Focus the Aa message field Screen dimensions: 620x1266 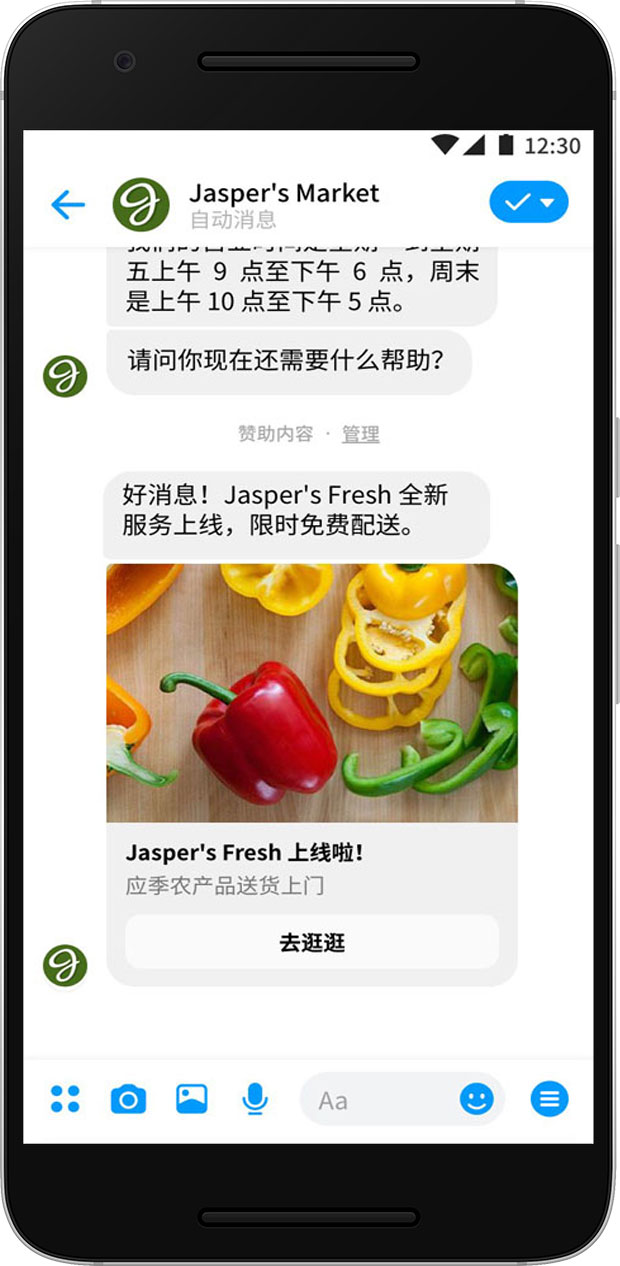click(380, 1101)
